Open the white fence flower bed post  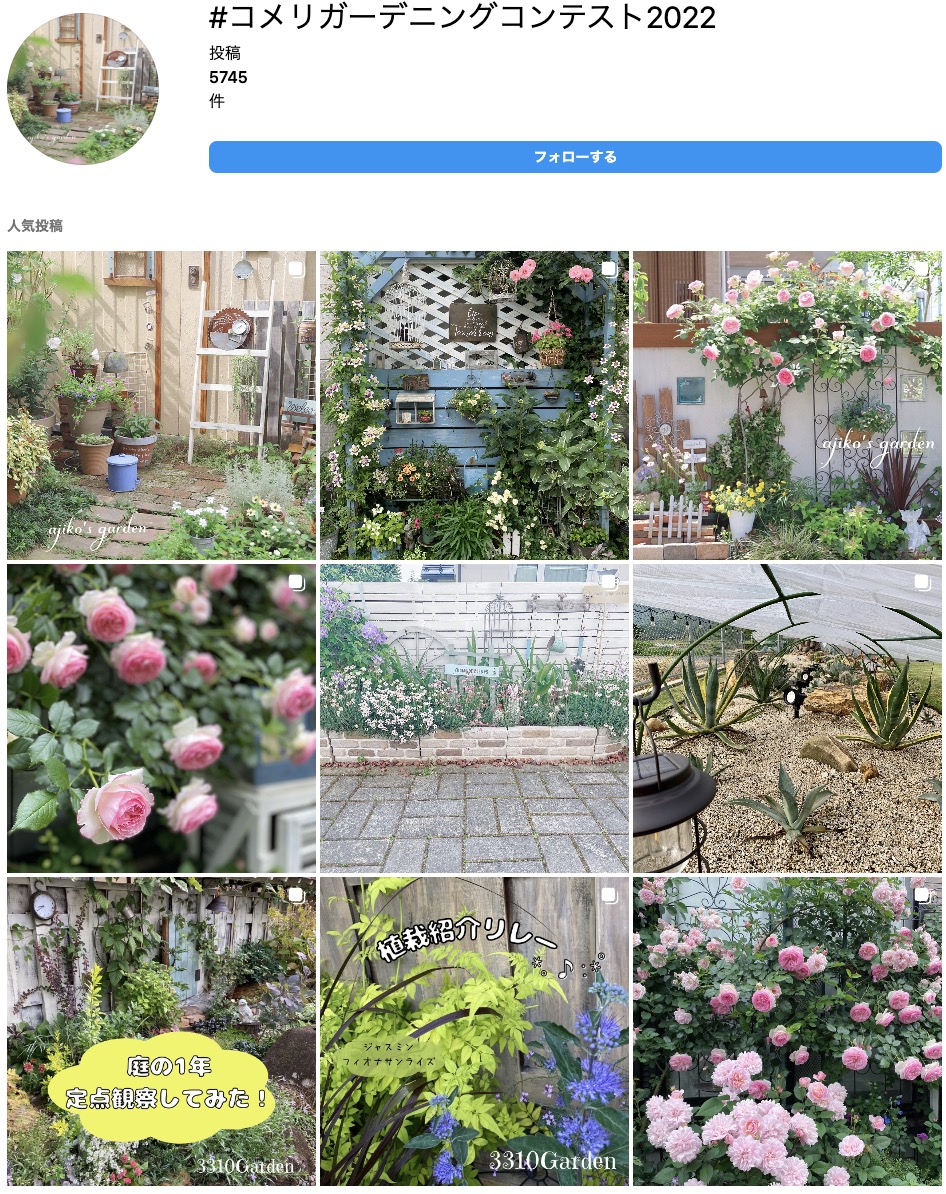click(474, 718)
